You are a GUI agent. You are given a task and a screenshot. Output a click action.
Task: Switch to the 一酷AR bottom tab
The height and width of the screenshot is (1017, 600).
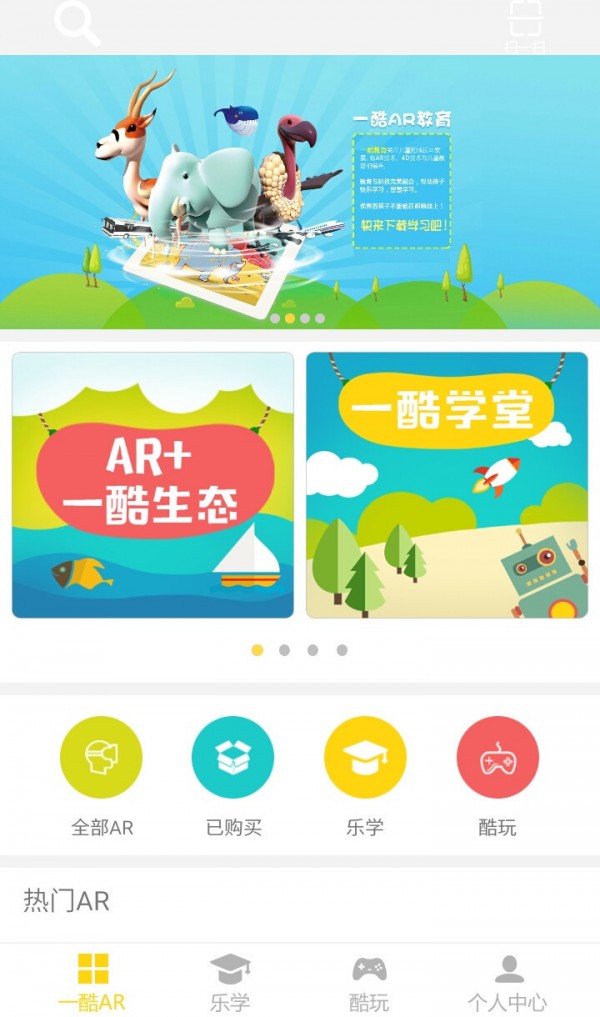point(92,982)
